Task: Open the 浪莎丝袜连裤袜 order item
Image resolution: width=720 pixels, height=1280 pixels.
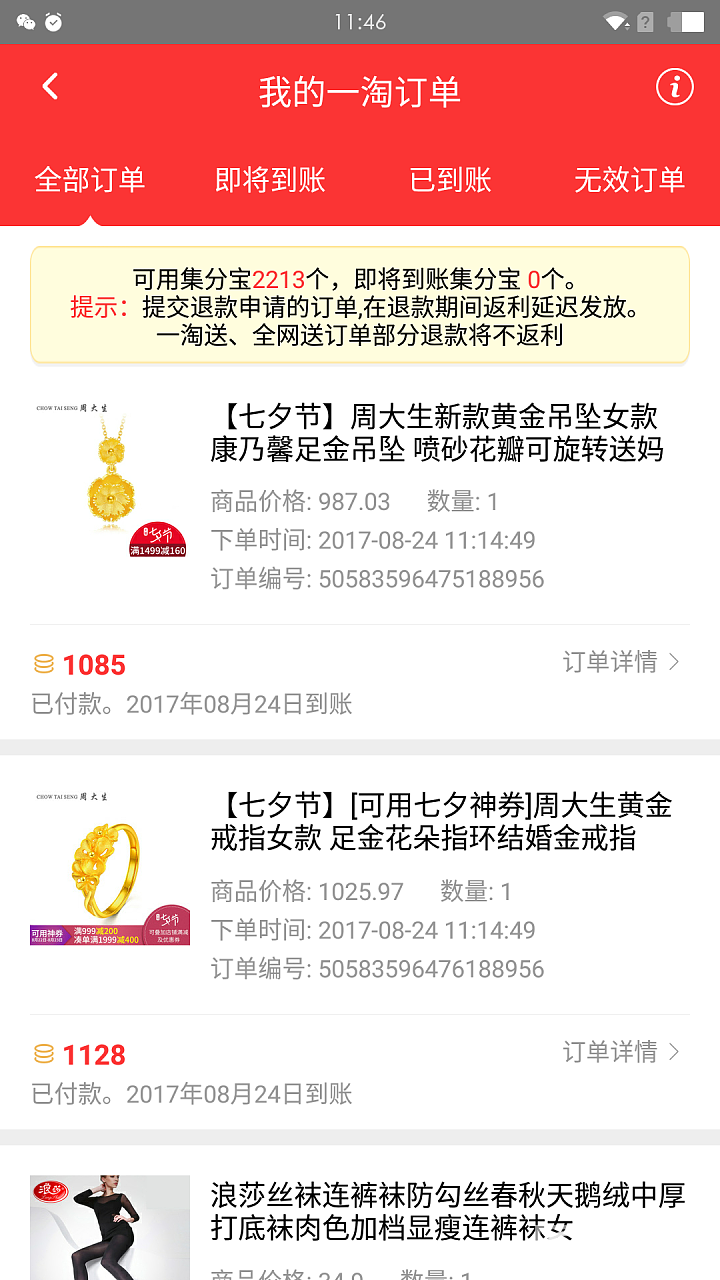Action: coord(447,1210)
